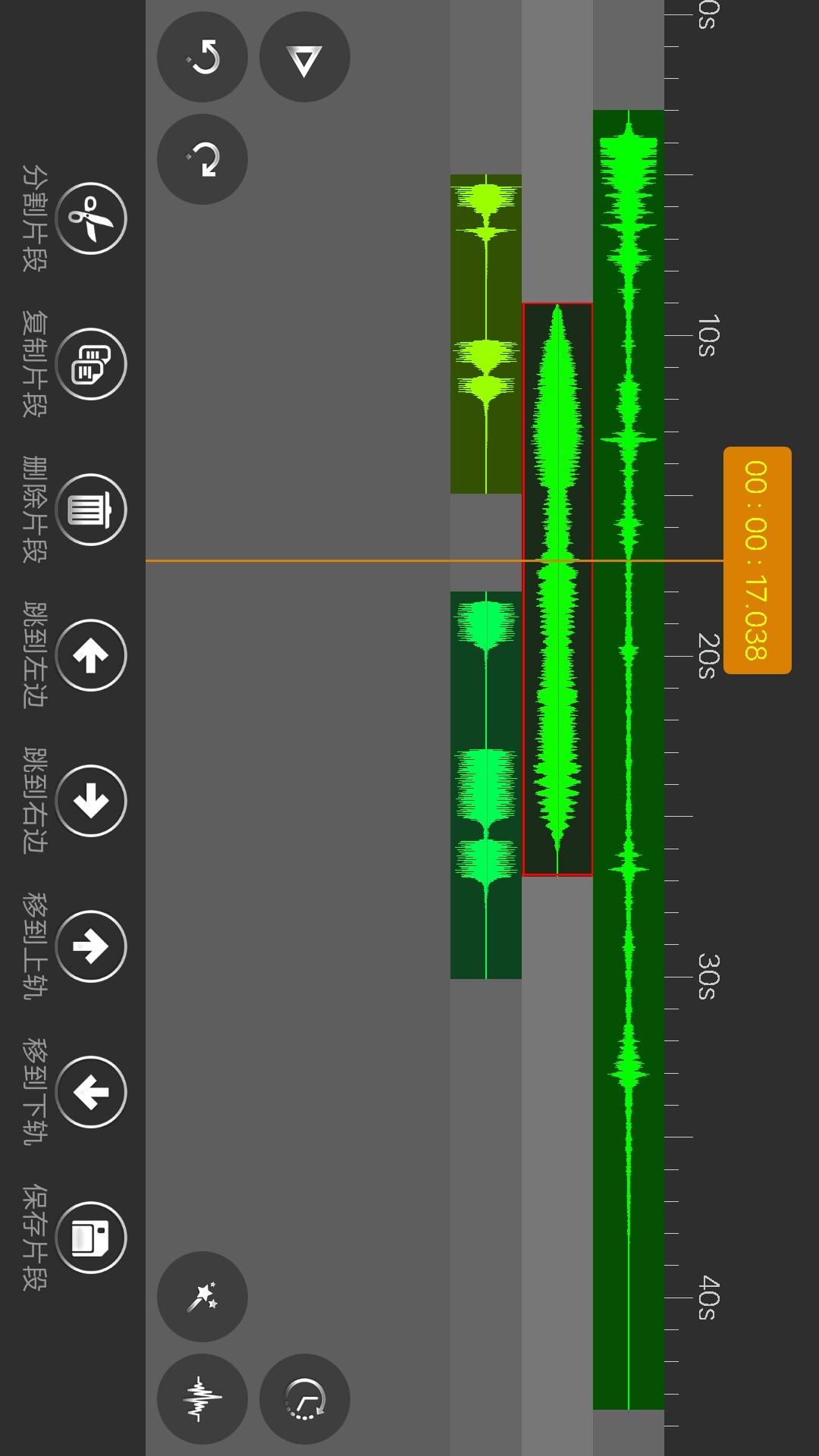Move clip to upper track 移到上轨
The width and height of the screenshot is (819, 1456).
click(x=91, y=946)
